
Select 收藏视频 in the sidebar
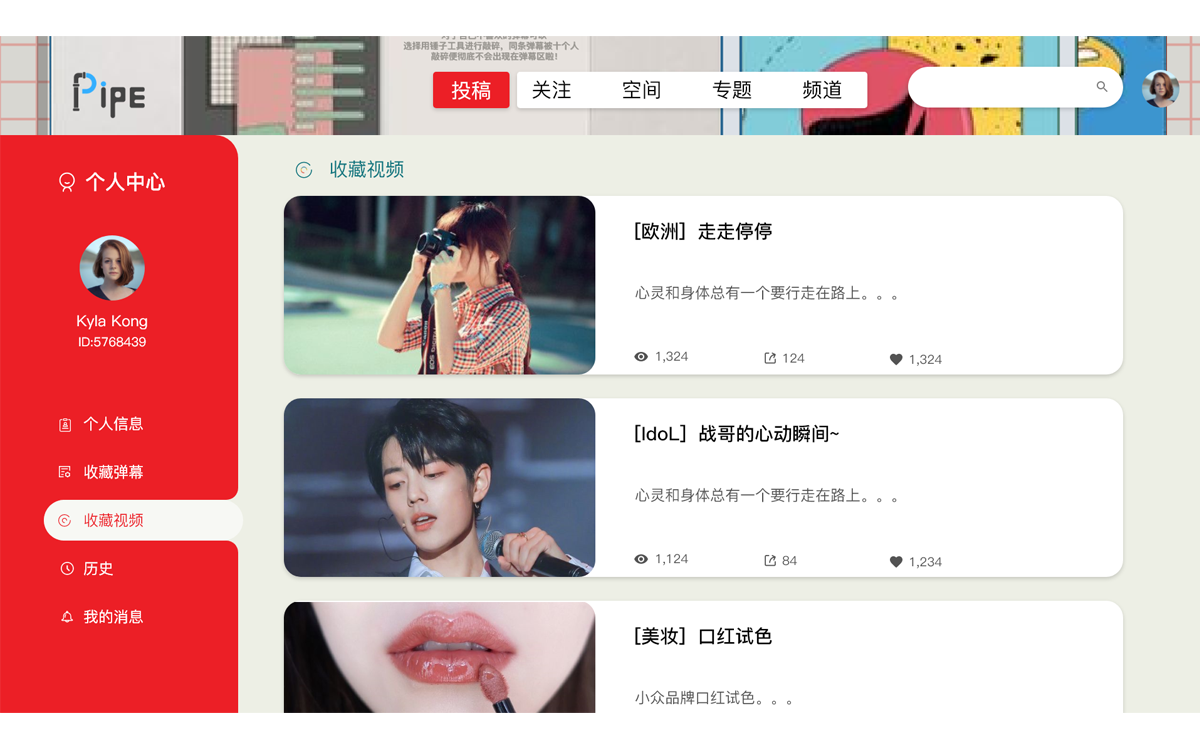coord(112,520)
